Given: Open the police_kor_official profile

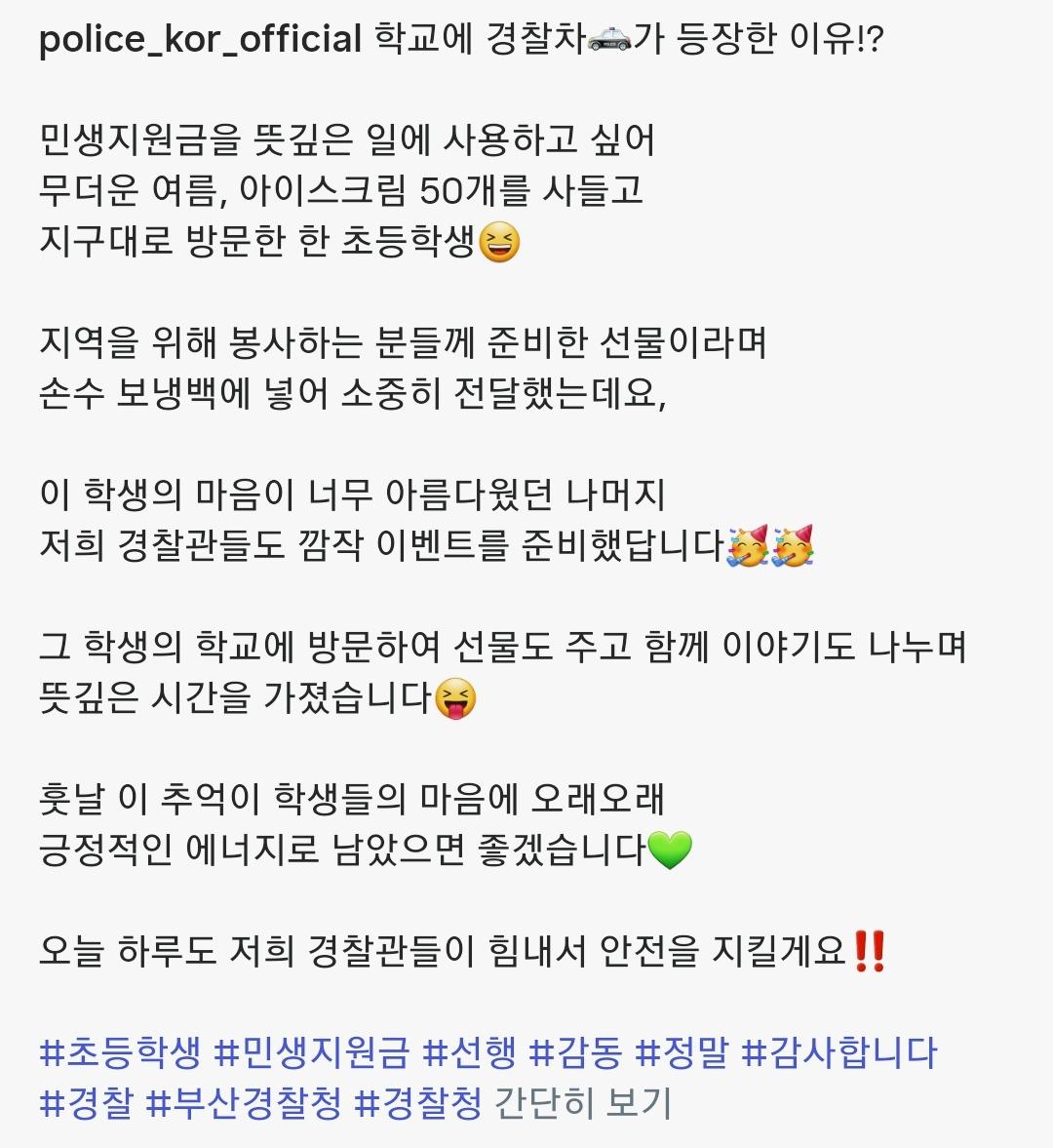Looking at the screenshot, I should 200,41.
